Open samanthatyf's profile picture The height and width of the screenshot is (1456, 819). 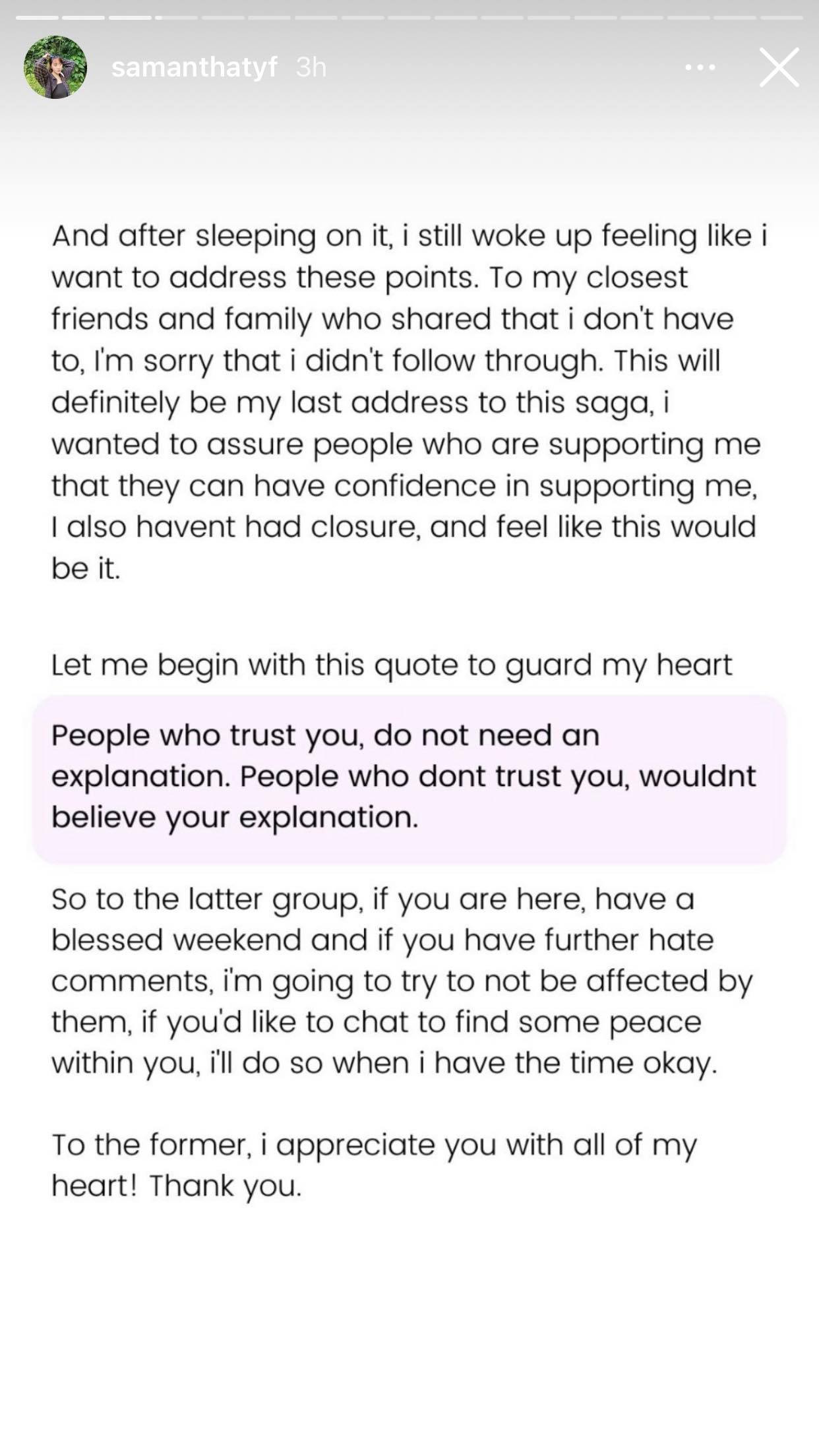(x=55, y=67)
